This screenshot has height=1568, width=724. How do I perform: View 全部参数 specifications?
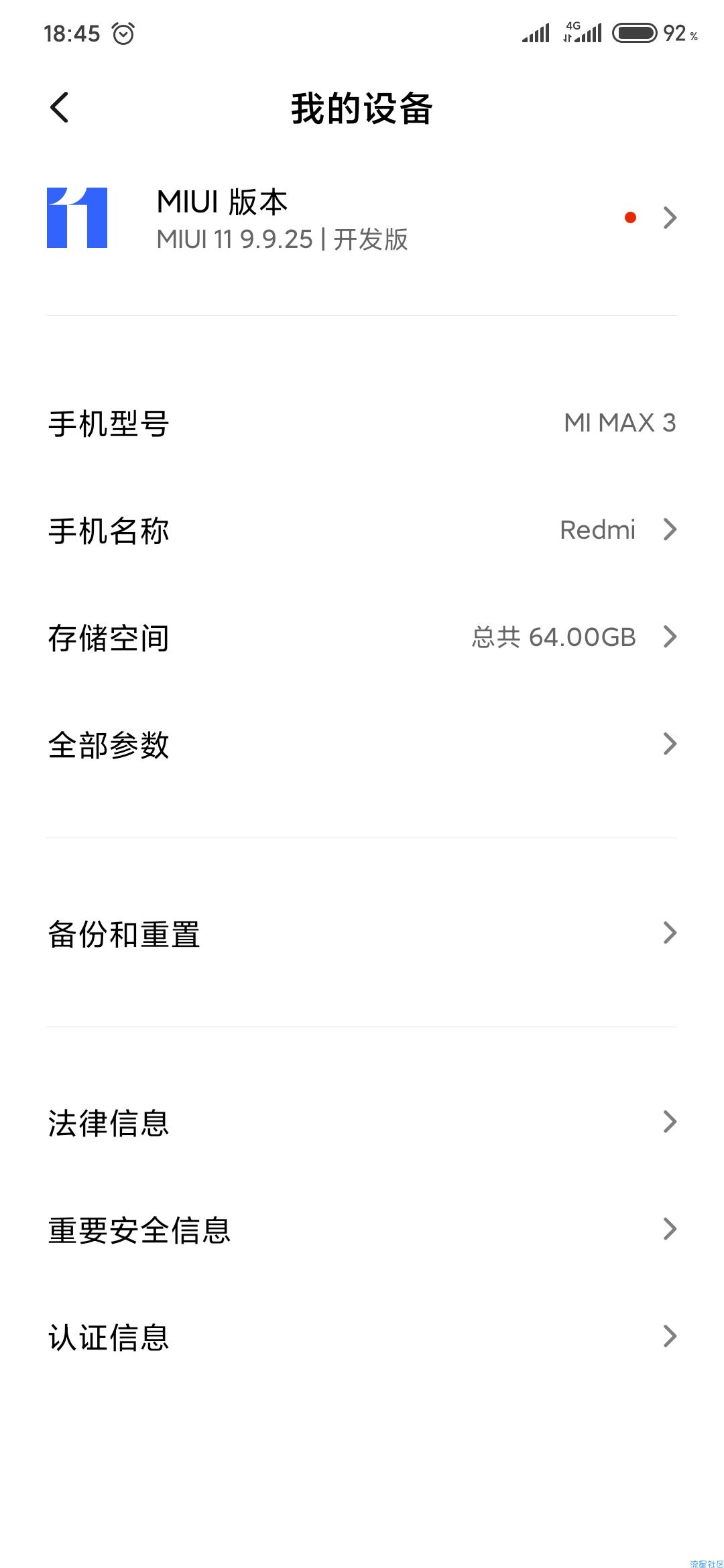click(362, 744)
